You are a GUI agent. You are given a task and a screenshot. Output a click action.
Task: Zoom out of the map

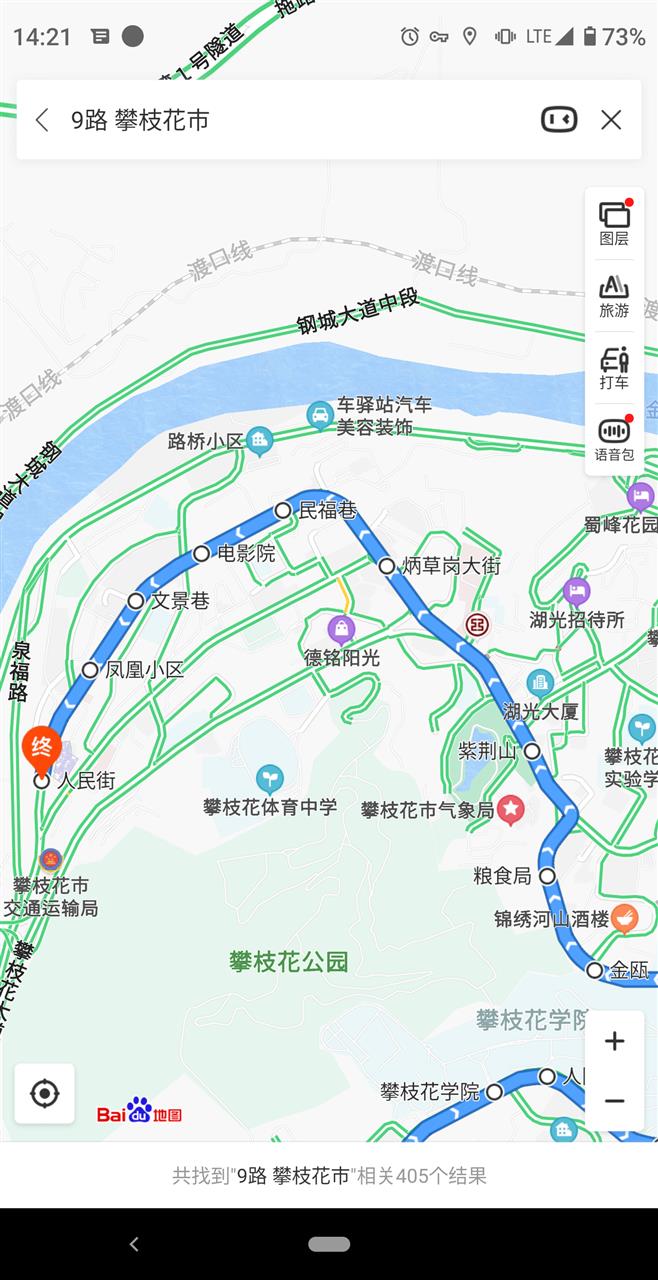(614, 1101)
